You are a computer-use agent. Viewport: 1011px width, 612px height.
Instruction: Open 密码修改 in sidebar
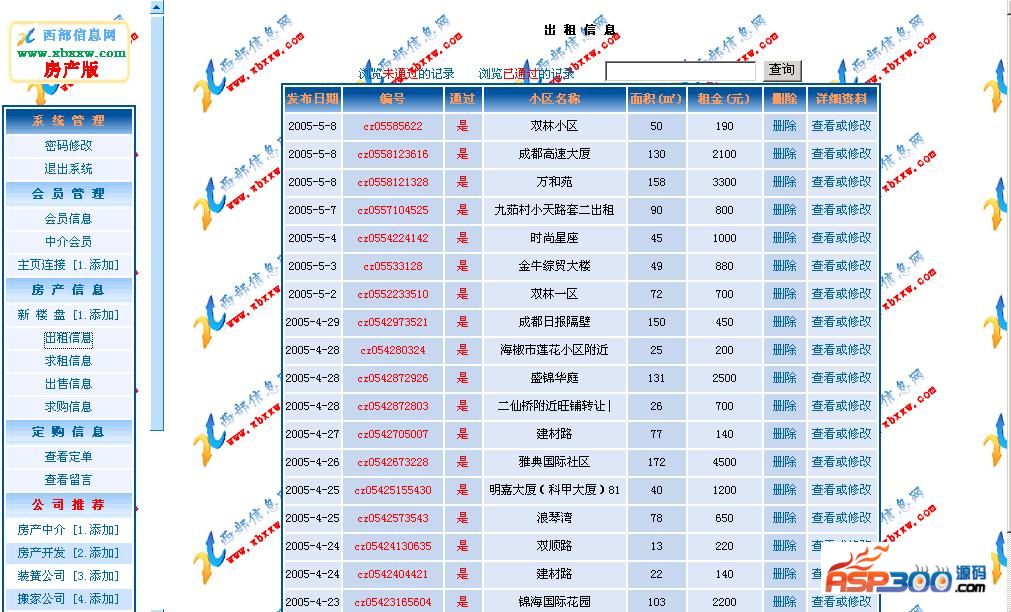68,146
